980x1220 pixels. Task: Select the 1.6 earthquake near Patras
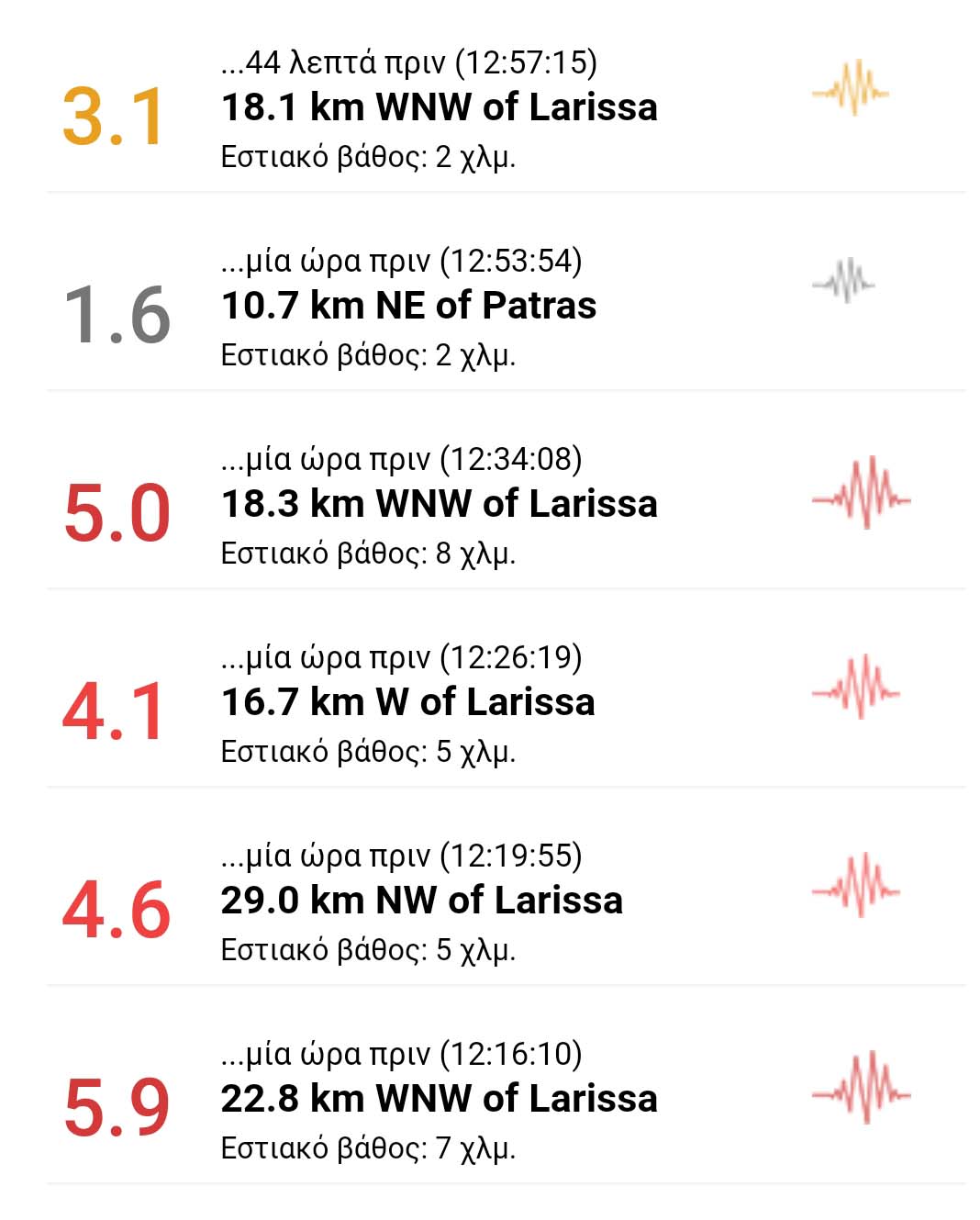[x=408, y=306]
